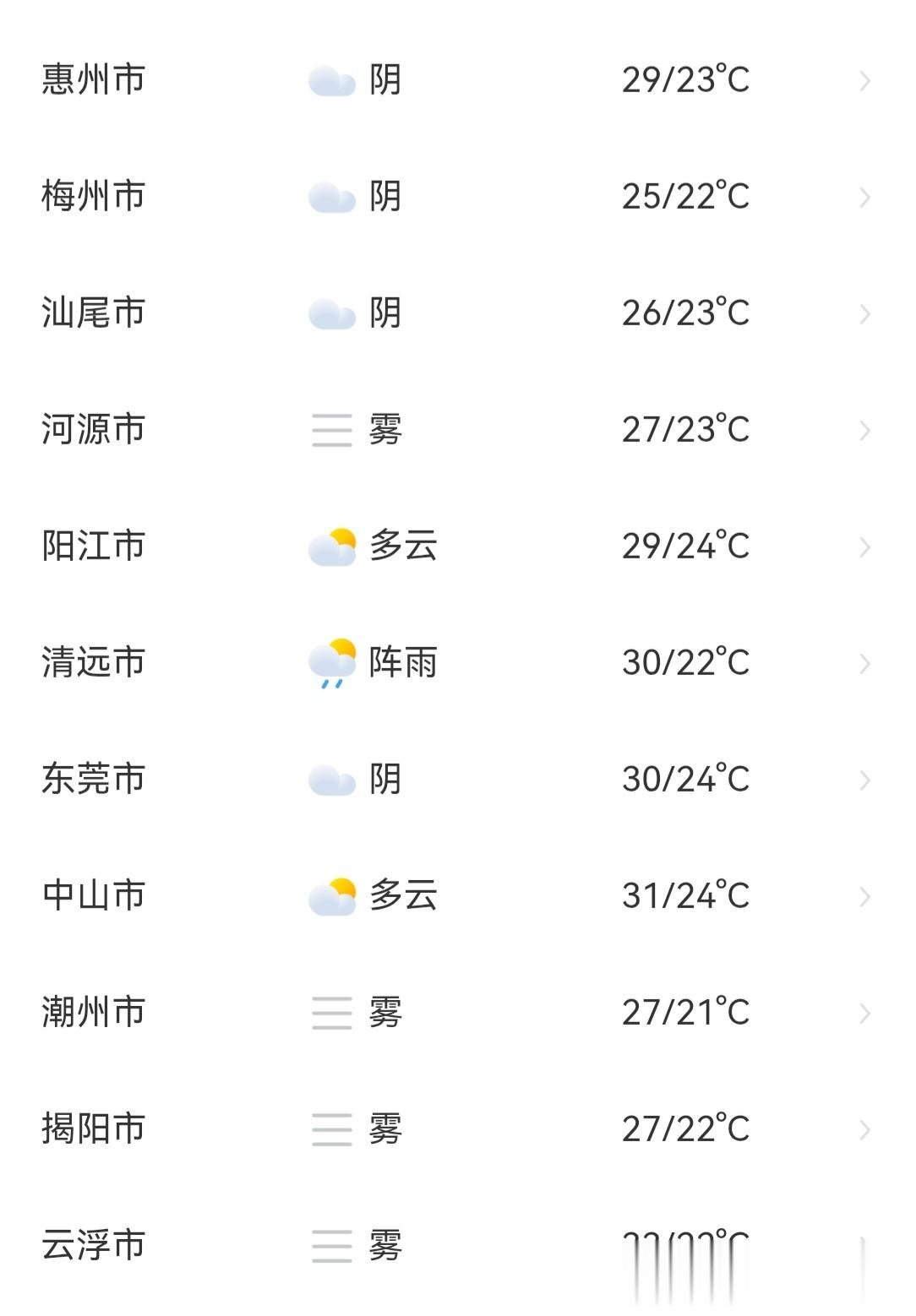Open 揭阳市 forecast details
The width and height of the screenshot is (916, 1316).
[x=456, y=1129]
